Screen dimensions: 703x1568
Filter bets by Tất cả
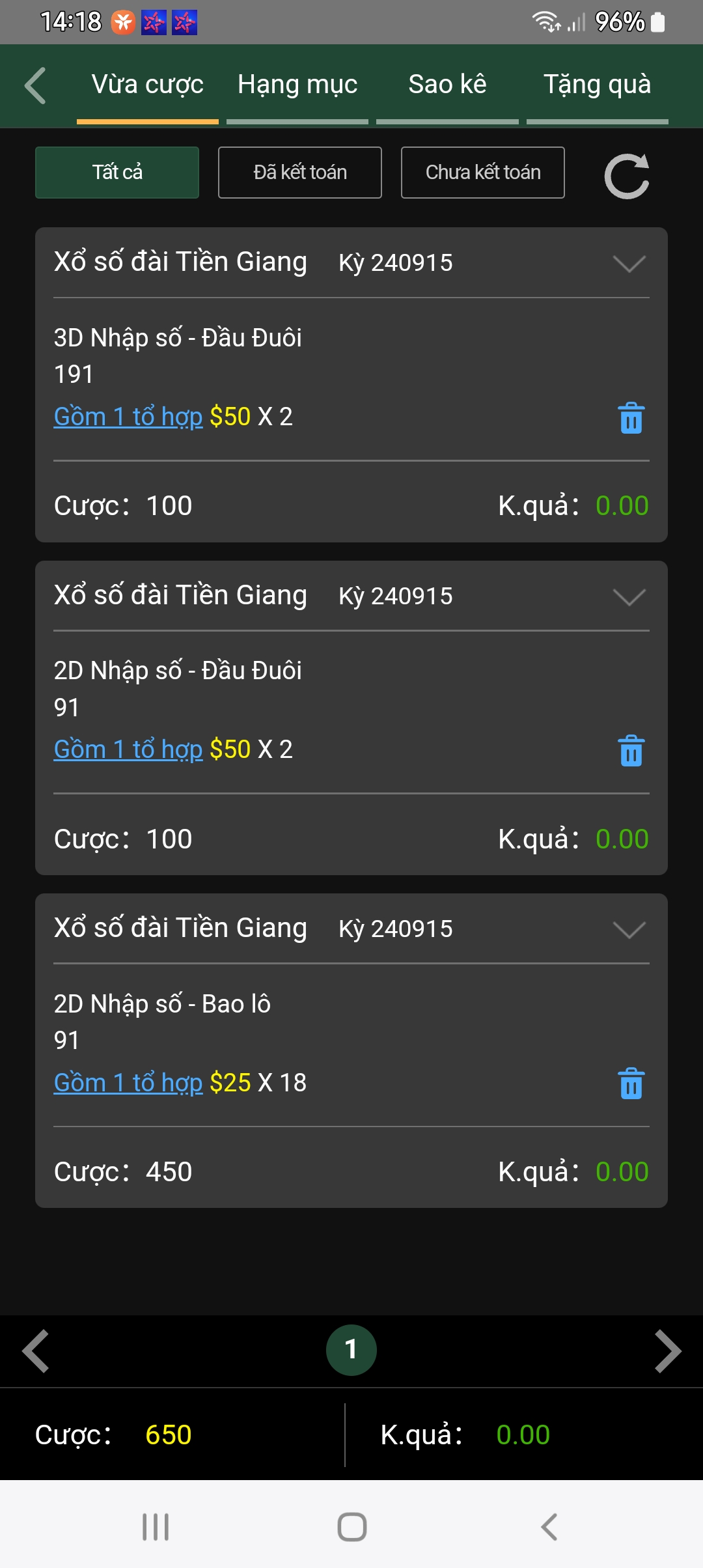coord(117,173)
